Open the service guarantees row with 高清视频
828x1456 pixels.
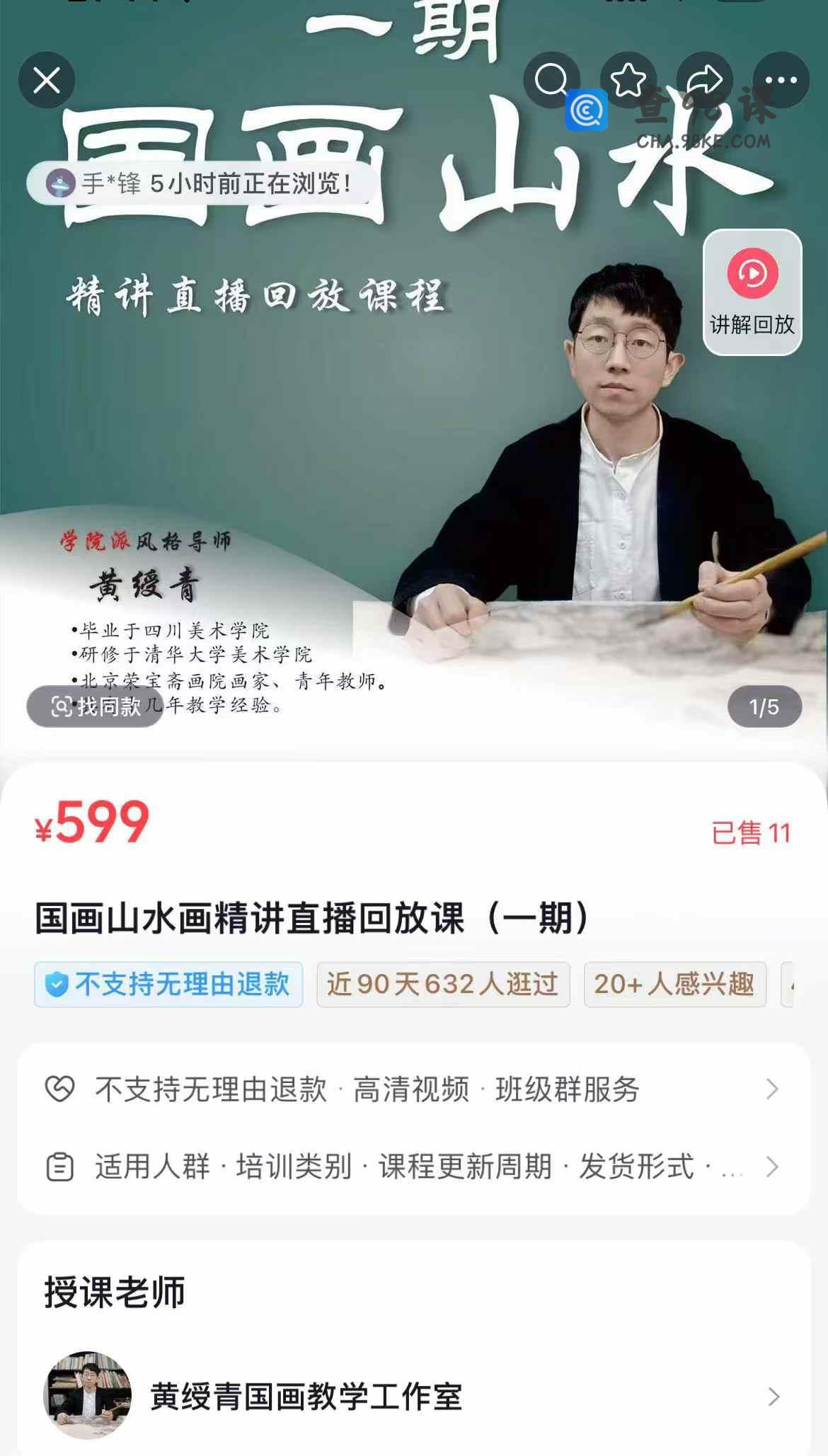click(x=413, y=1089)
